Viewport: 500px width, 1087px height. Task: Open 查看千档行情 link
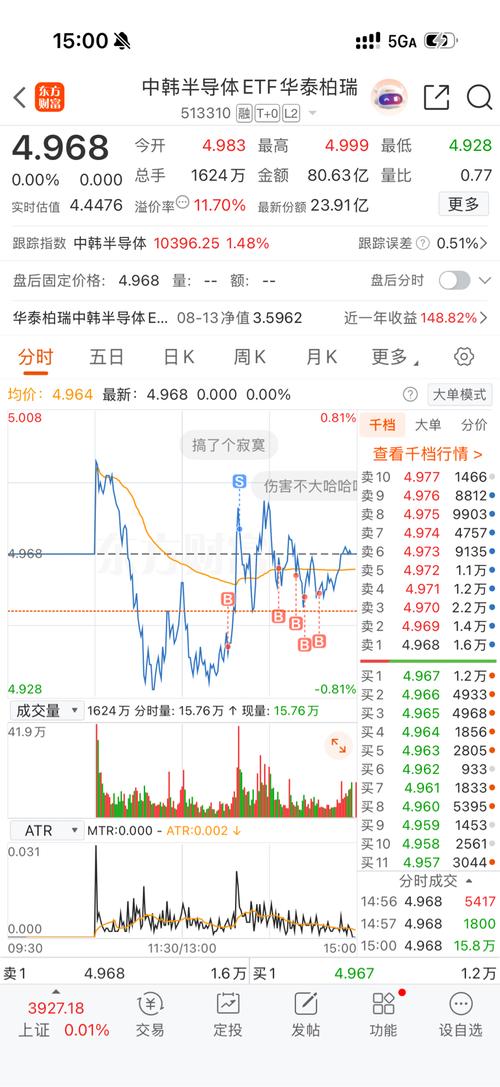point(427,454)
